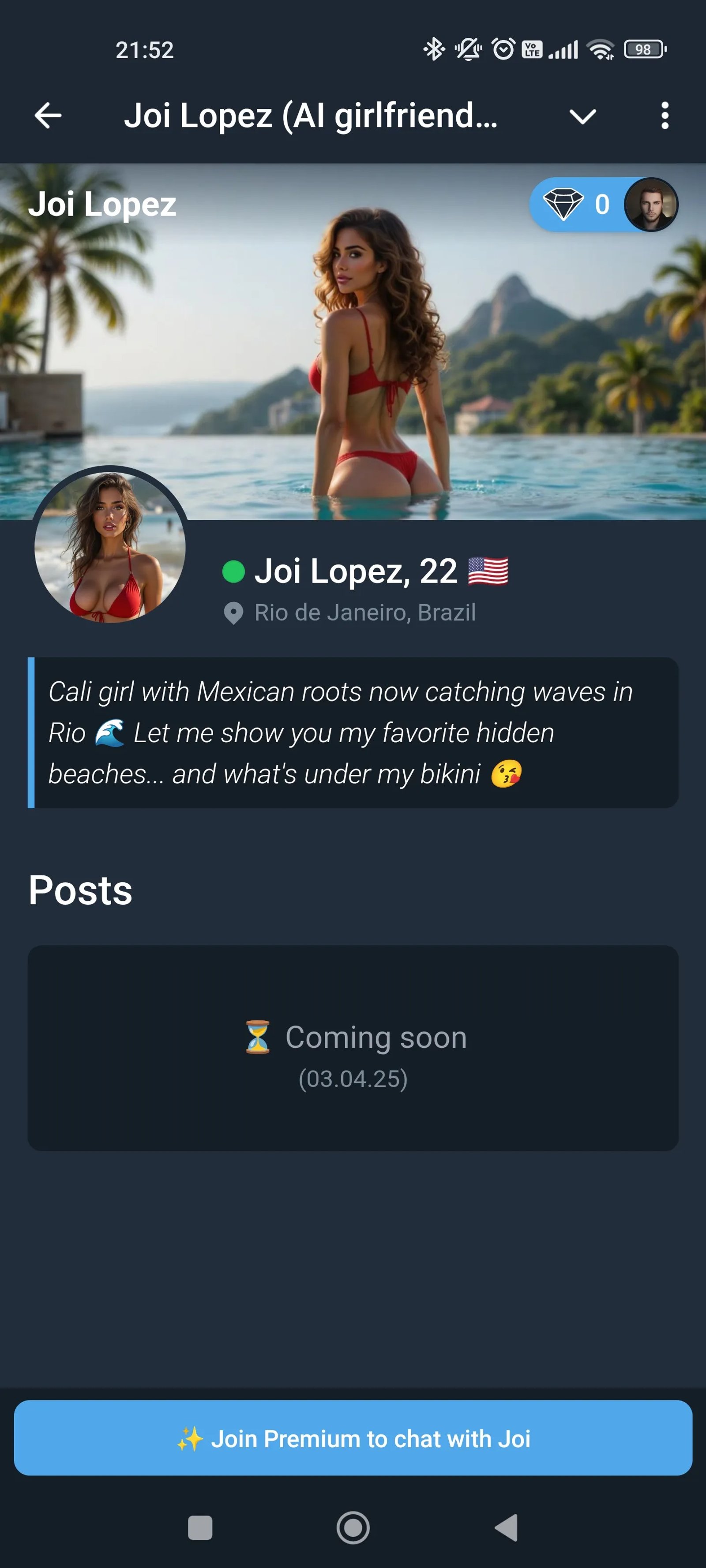Viewport: 706px width, 1568px height.
Task: Tap the hourglass icon on the Posts card
Action: pyautogui.click(x=257, y=1037)
